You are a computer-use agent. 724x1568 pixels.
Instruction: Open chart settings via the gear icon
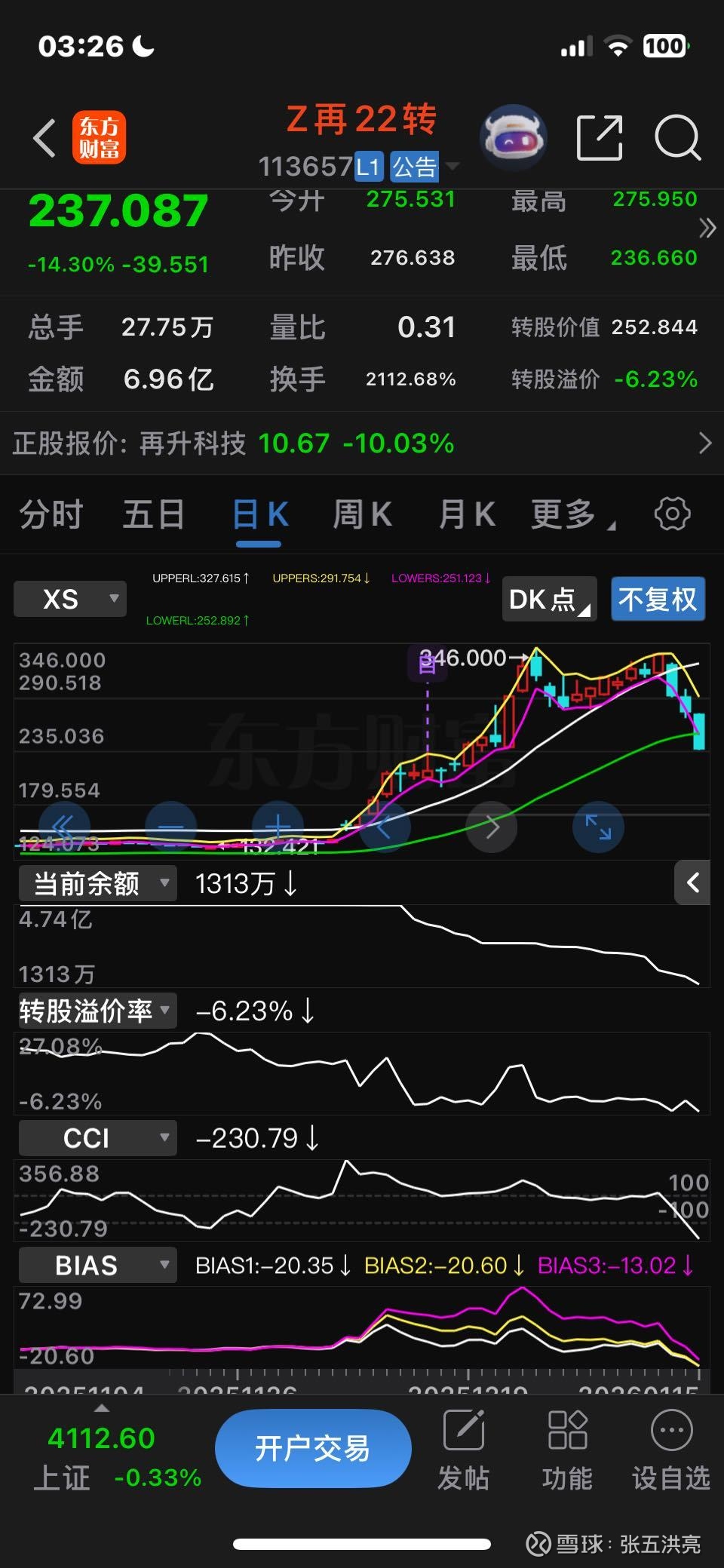[x=671, y=514]
